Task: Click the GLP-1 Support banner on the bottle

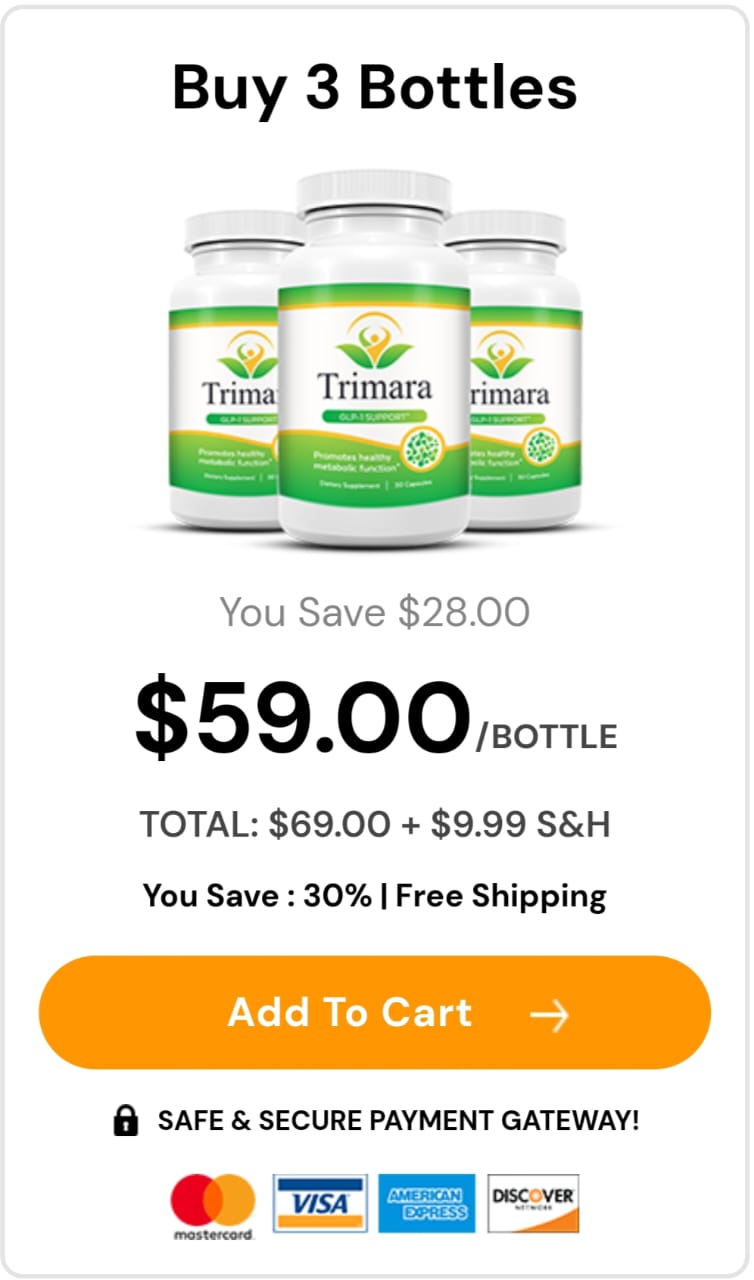Action: (x=374, y=413)
